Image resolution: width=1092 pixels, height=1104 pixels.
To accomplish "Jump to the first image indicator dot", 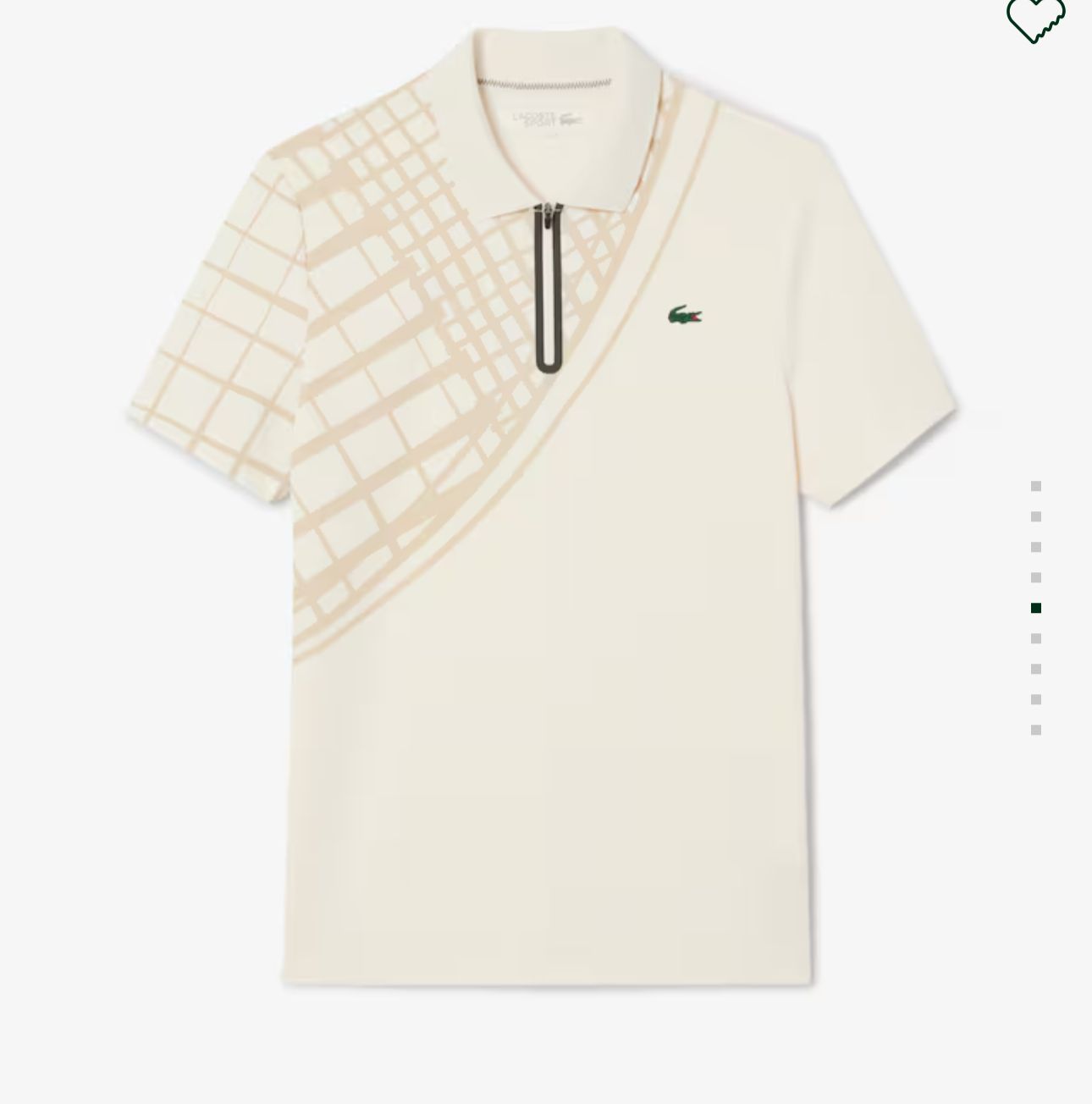I will [1035, 487].
